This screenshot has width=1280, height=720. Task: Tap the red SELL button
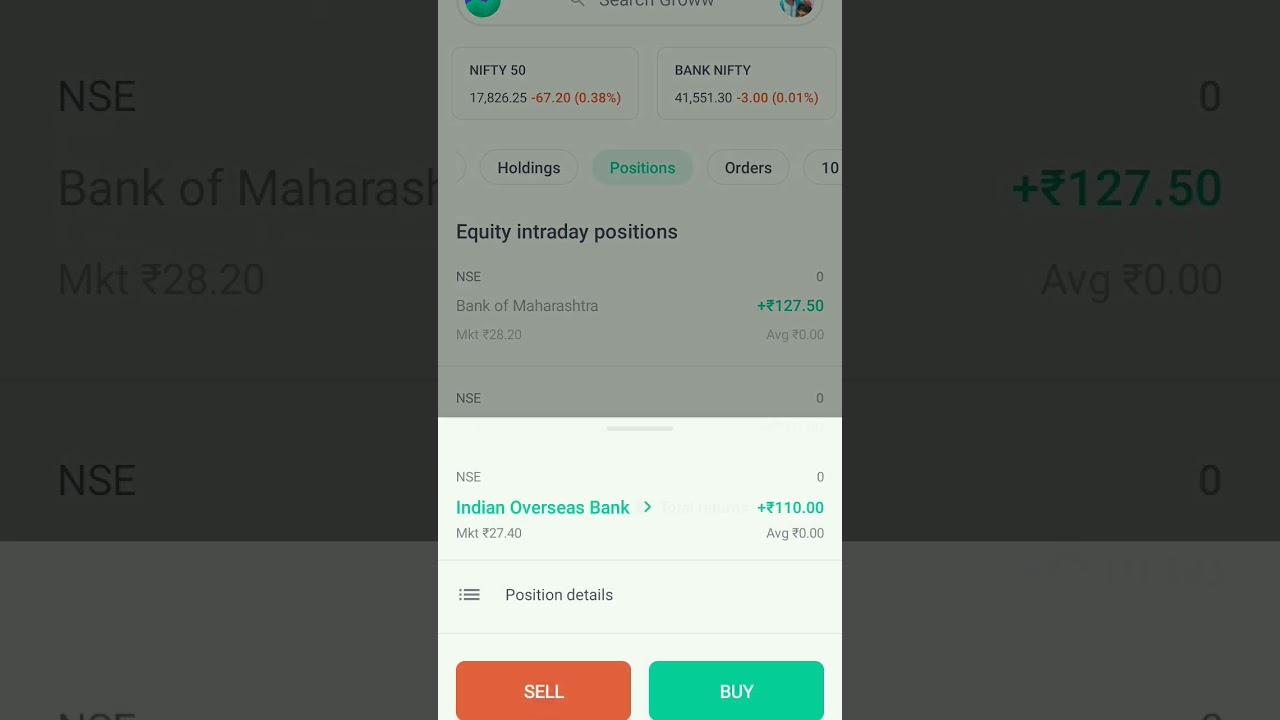(543, 691)
